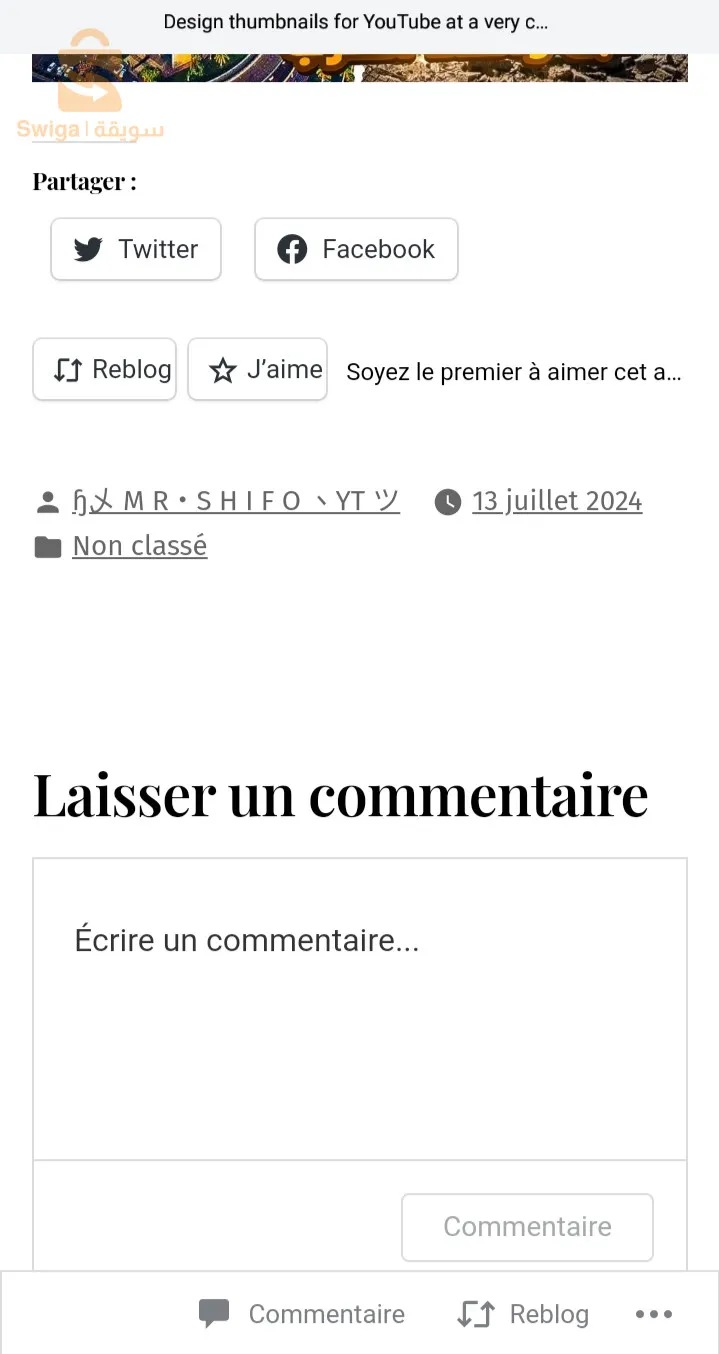The image size is (719, 1354).
Task: Open the 13 juillet 2024 date link
Action: (x=557, y=501)
